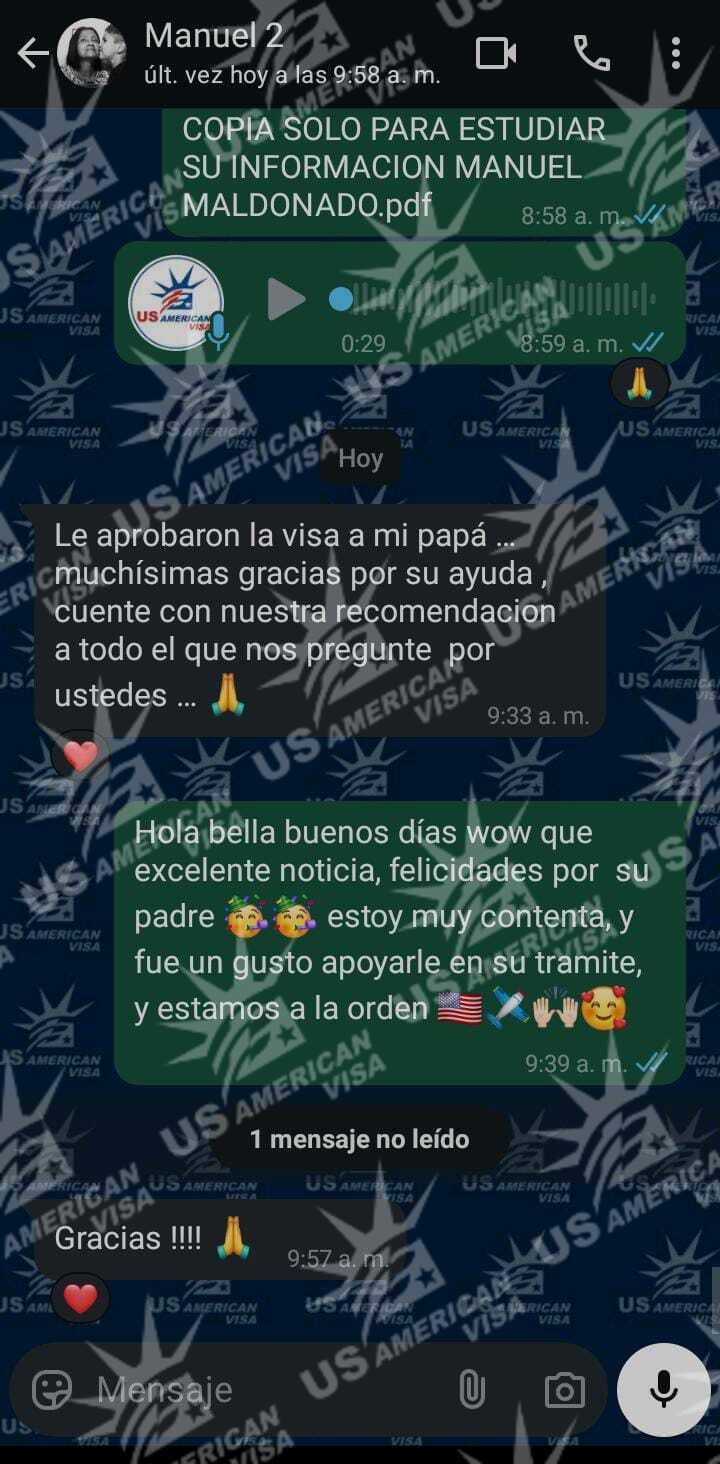This screenshot has height=1464, width=720.
Task: Start a voice call with Manuel 2
Action: tap(591, 53)
